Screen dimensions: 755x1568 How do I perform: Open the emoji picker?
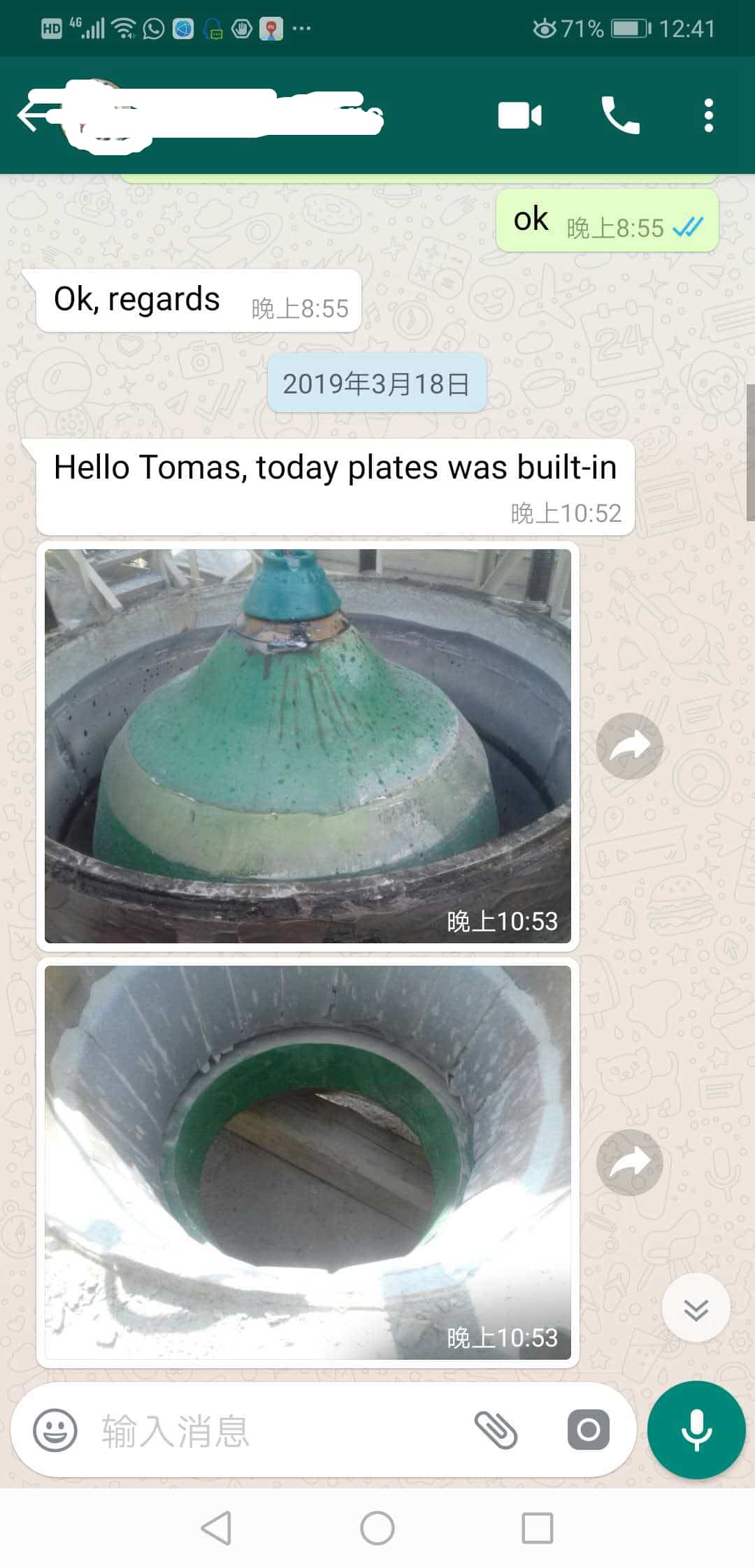55,1430
